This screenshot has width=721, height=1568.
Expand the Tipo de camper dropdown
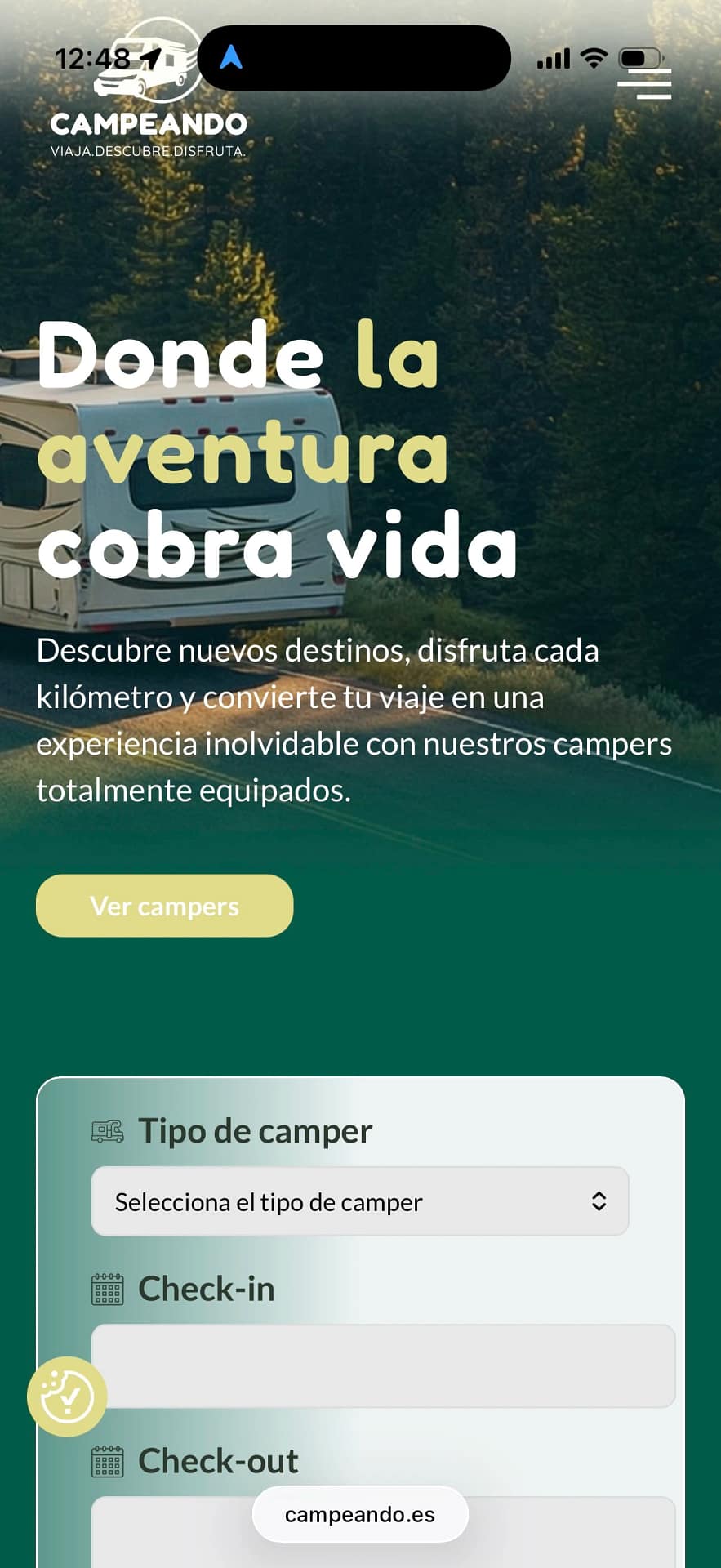coord(359,1201)
